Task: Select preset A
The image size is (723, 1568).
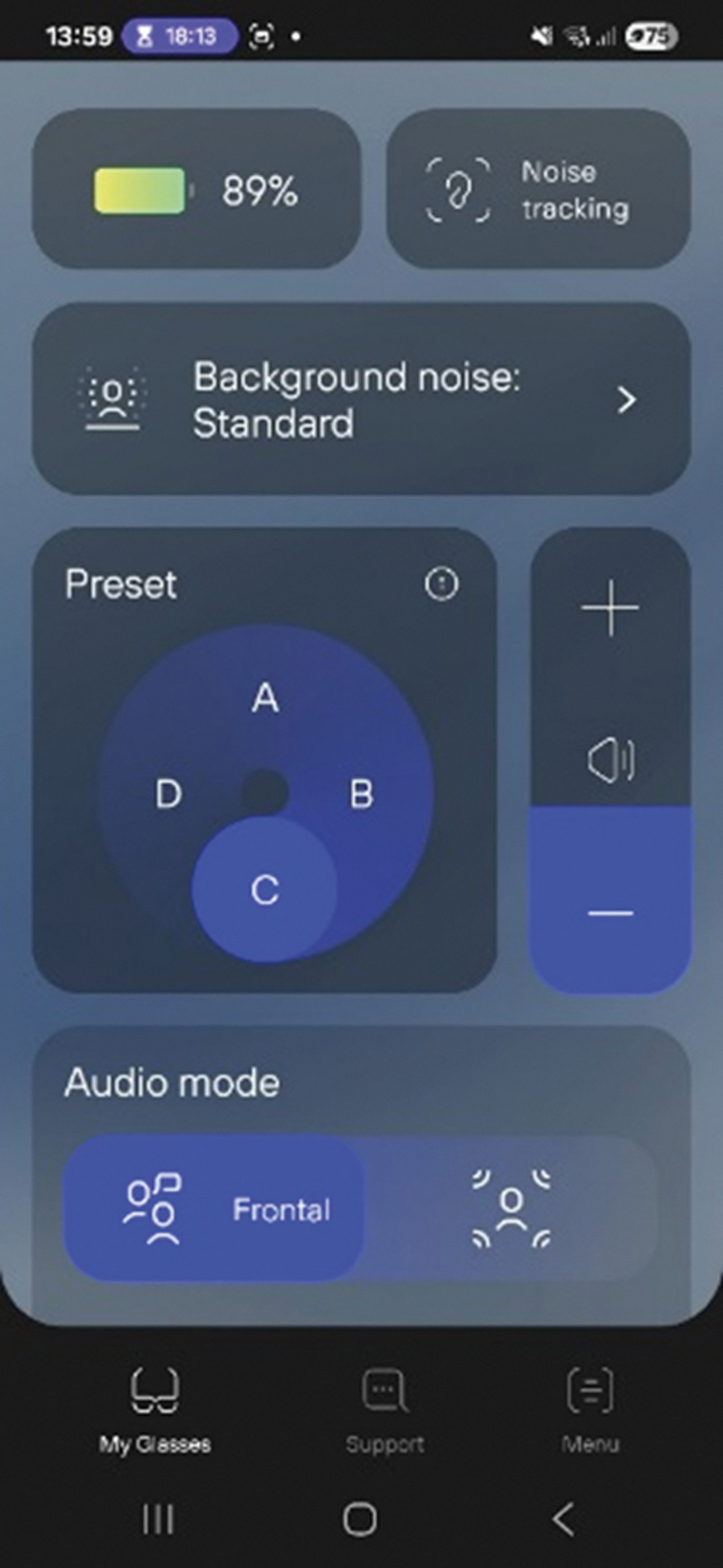Action: click(265, 698)
